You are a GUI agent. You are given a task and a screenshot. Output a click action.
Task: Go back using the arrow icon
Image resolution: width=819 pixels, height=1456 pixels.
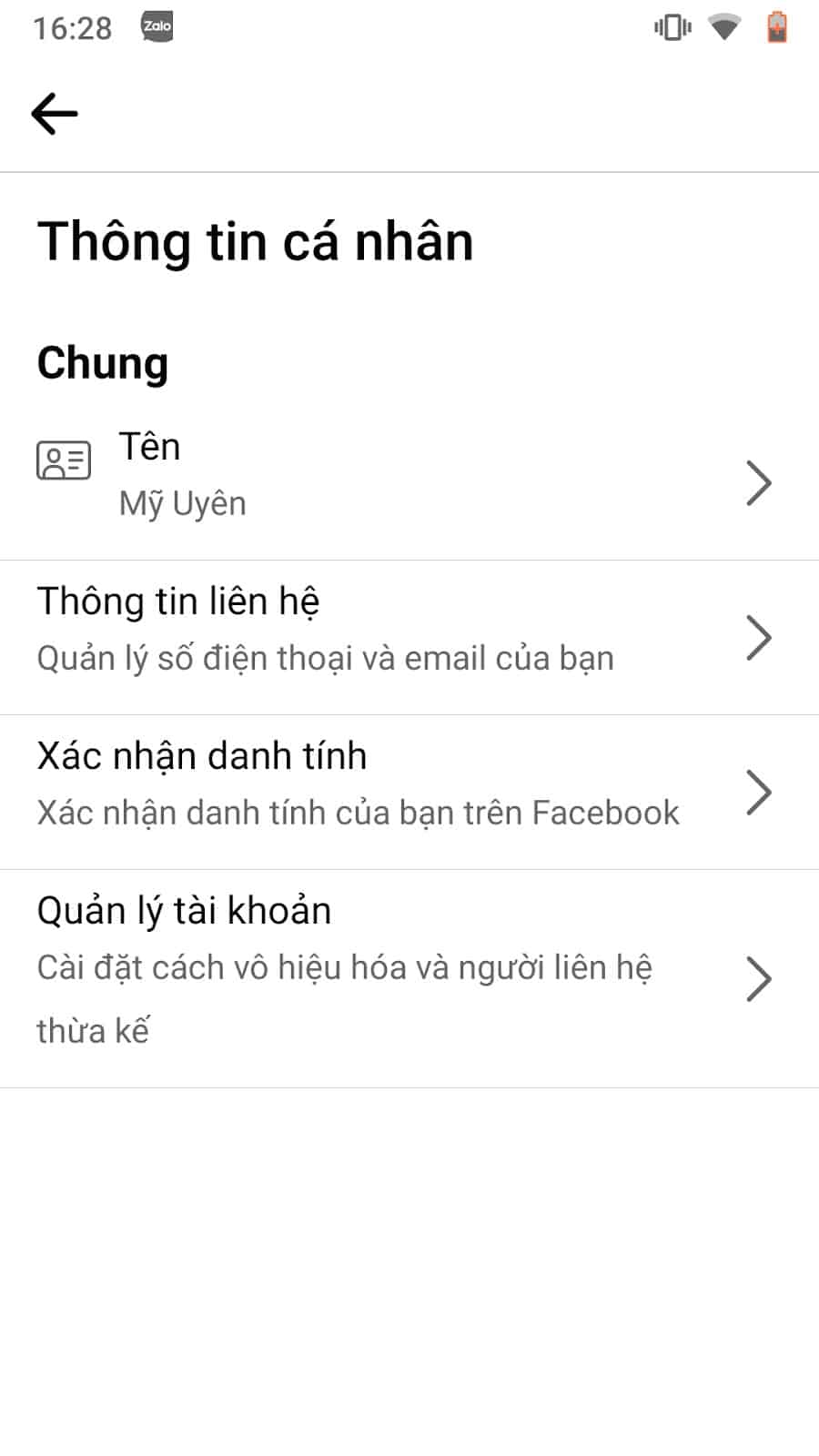coord(55,114)
